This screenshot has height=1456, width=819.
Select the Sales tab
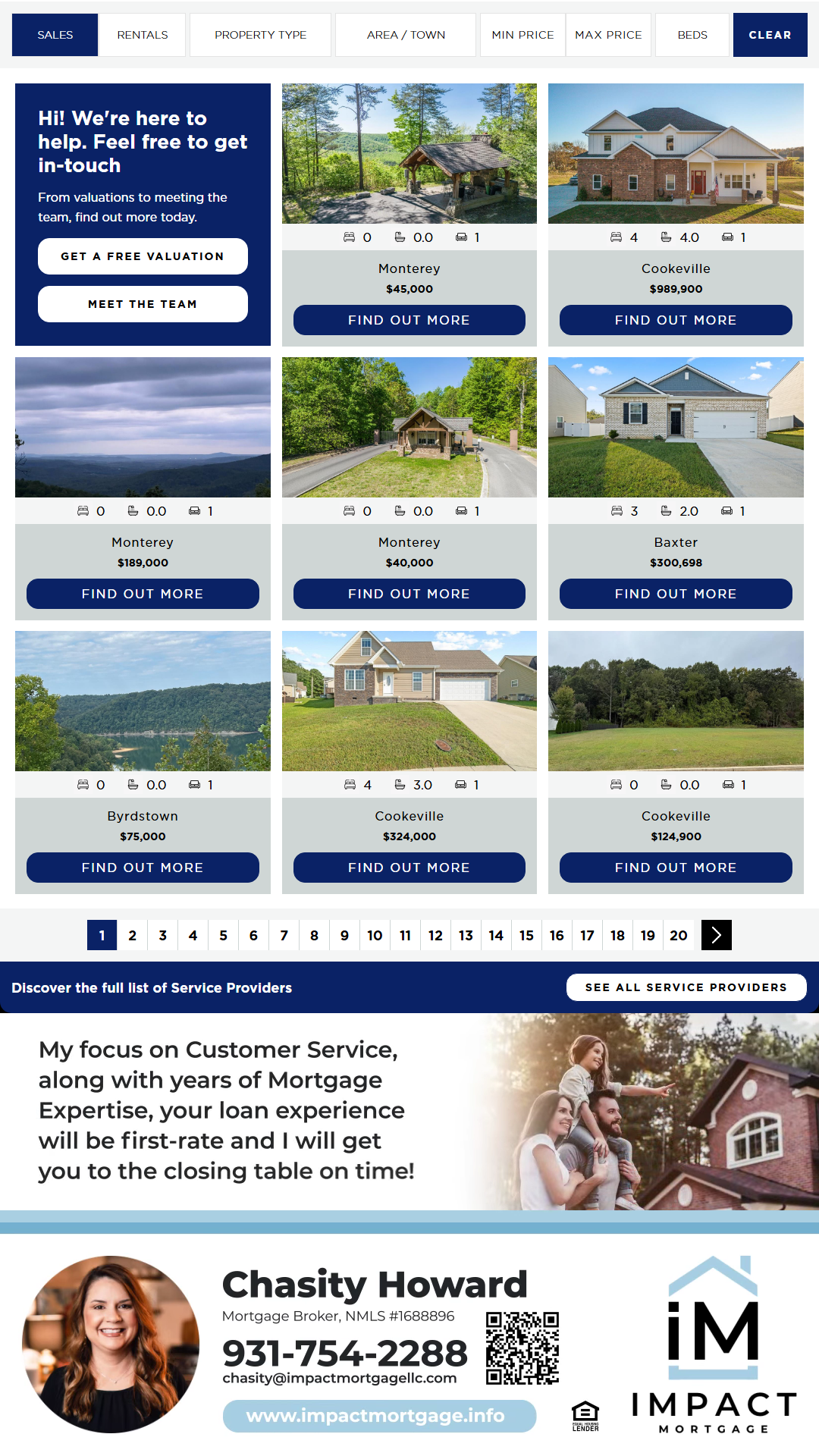click(55, 35)
